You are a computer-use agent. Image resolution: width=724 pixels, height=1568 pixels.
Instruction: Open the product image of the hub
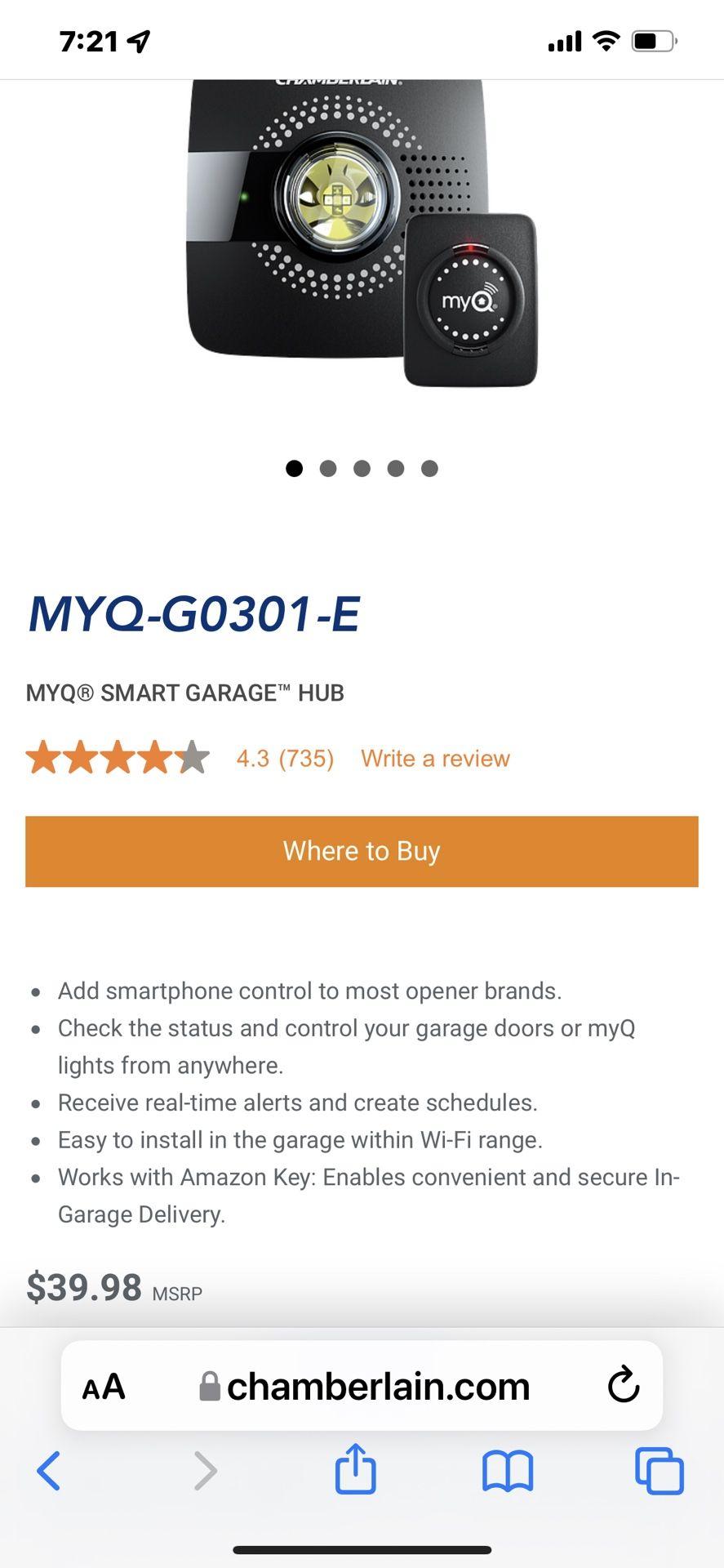[x=362, y=233]
